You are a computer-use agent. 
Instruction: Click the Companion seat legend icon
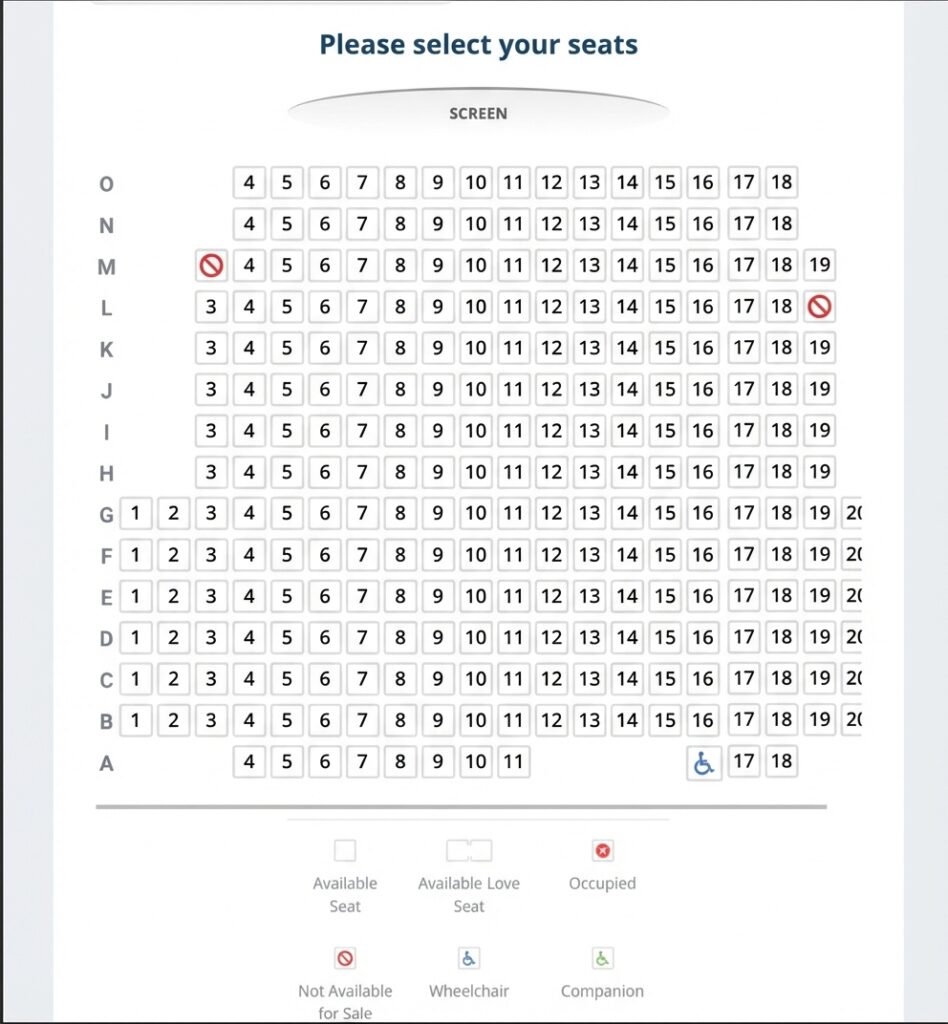pos(602,957)
